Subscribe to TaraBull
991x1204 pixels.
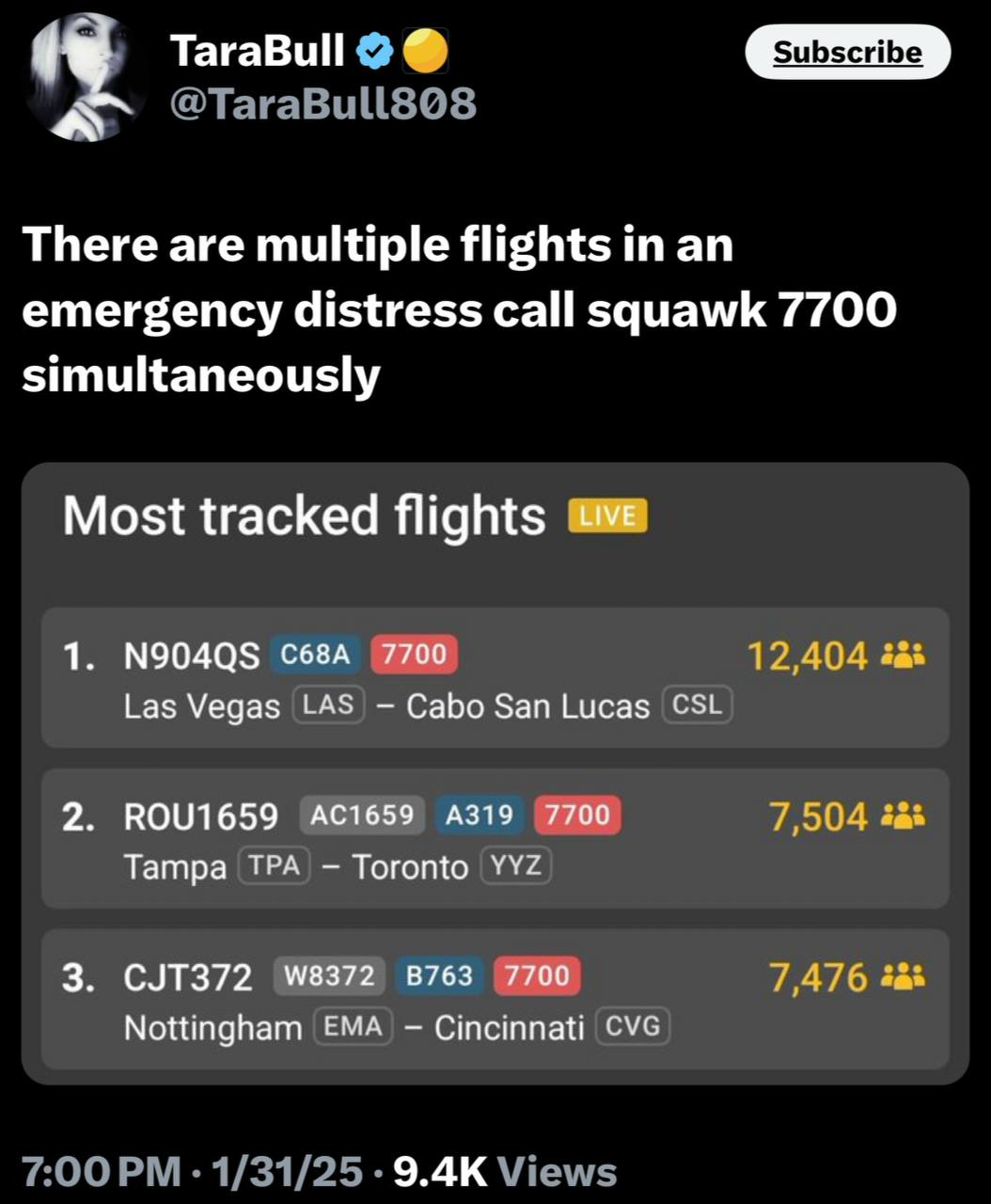click(x=847, y=53)
